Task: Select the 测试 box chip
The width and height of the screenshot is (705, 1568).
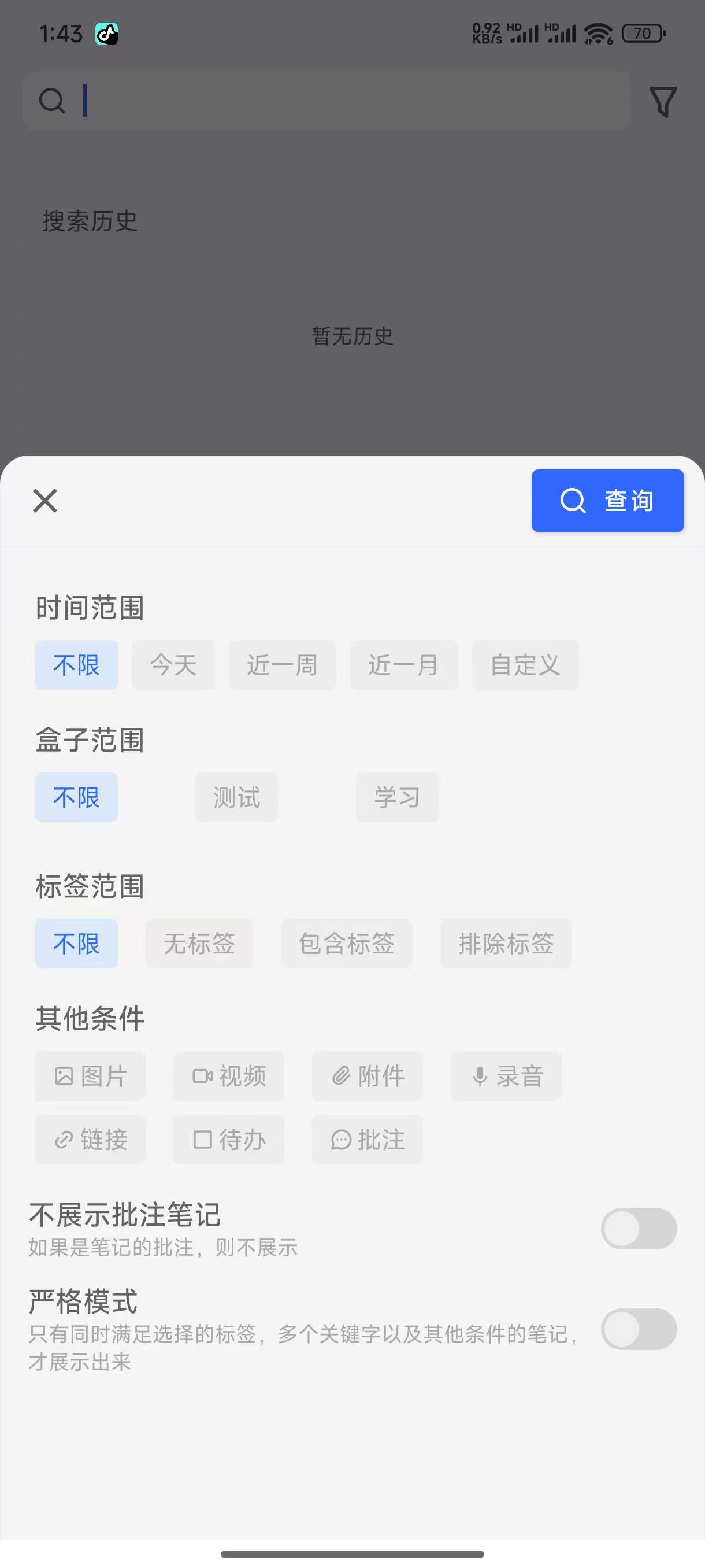Action: click(x=236, y=797)
